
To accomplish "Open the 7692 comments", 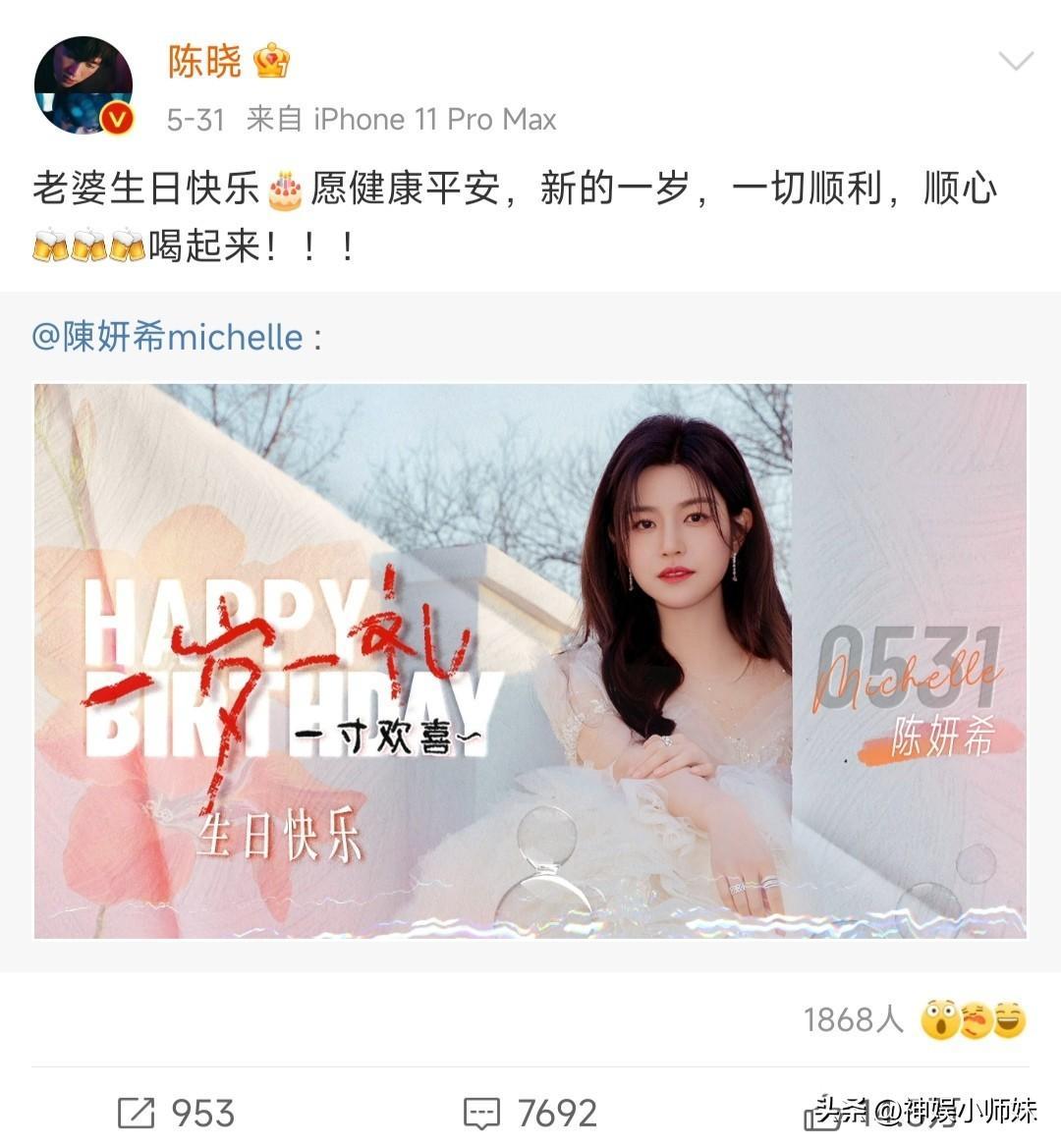I will (530, 1113).
